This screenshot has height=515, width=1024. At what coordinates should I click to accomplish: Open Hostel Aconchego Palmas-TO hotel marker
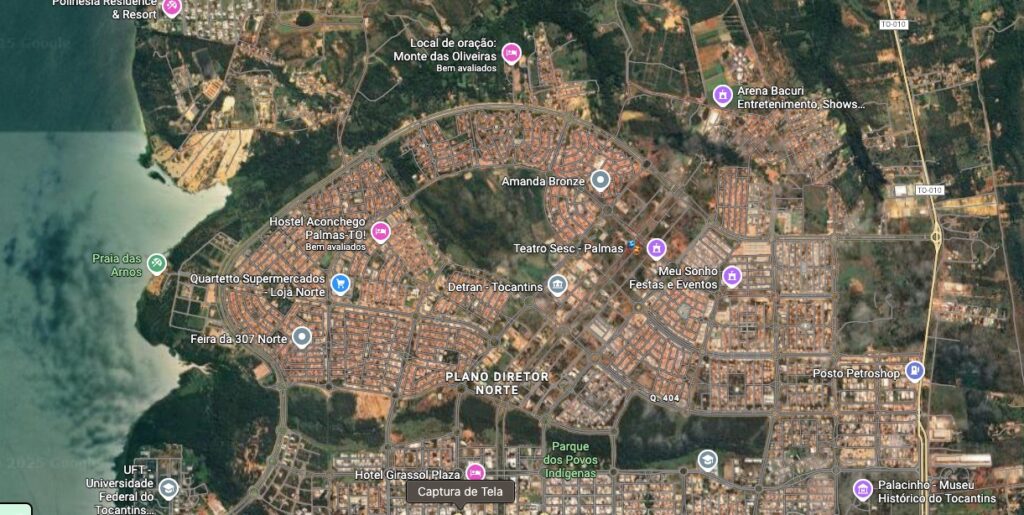(x=380, y=232)
